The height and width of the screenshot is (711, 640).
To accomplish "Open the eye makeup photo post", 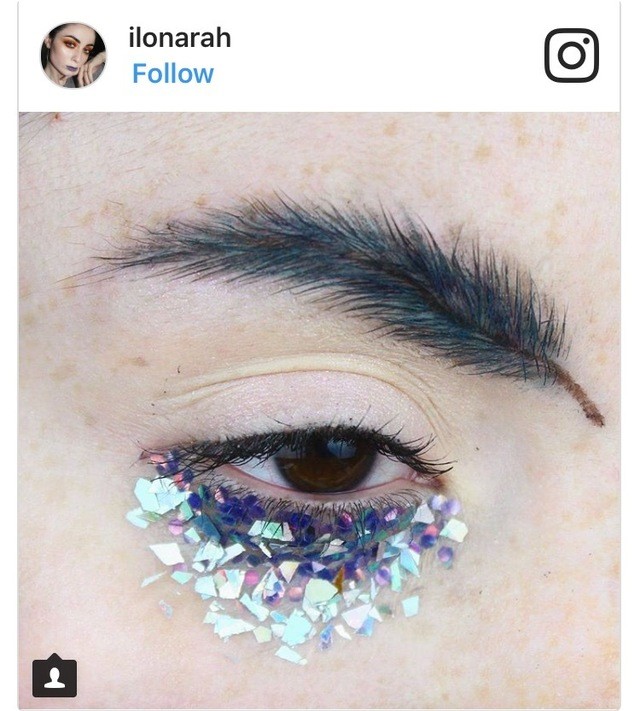I will click(x=320, y=400).
